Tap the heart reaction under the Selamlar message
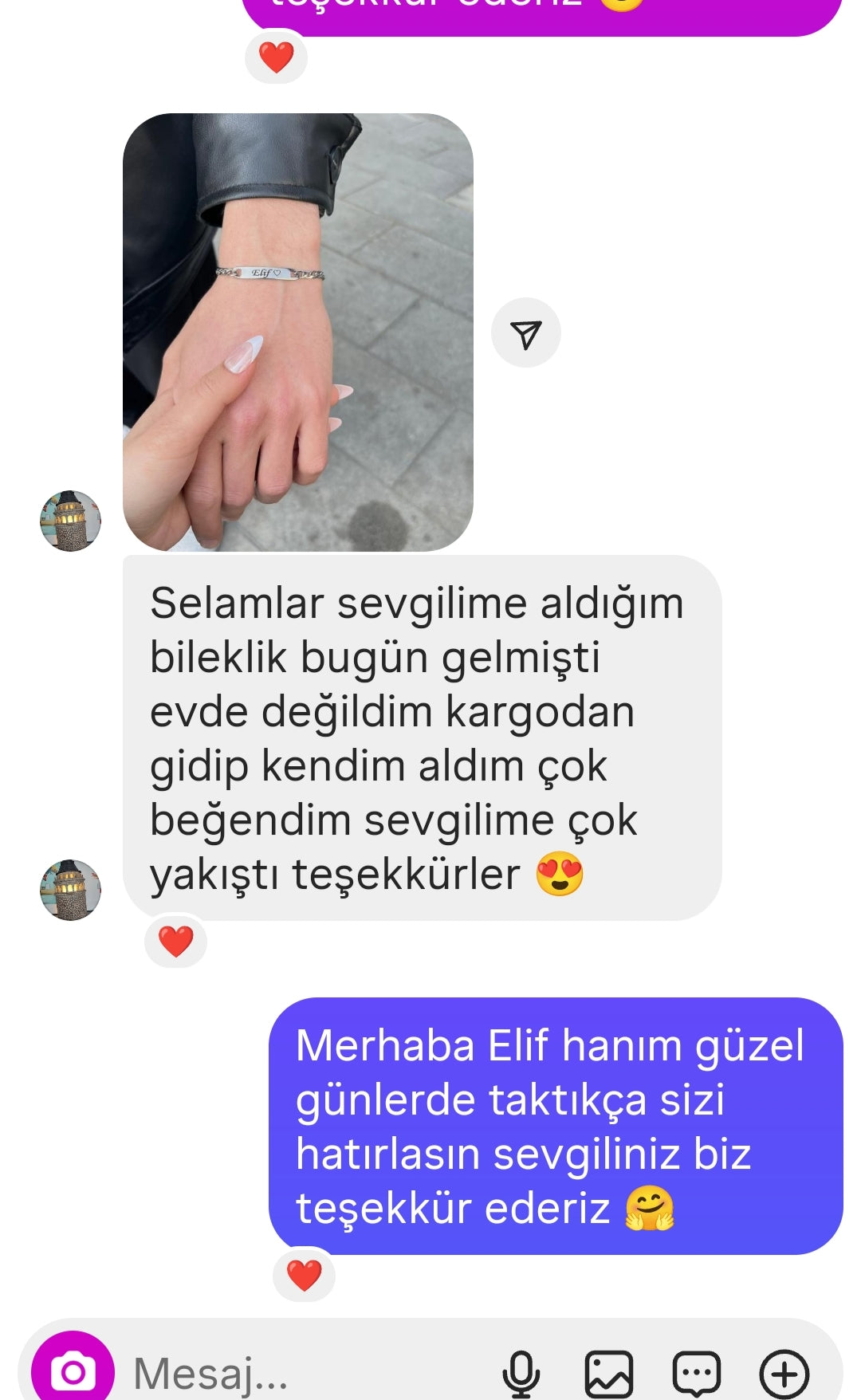 [x=175, y=942]
